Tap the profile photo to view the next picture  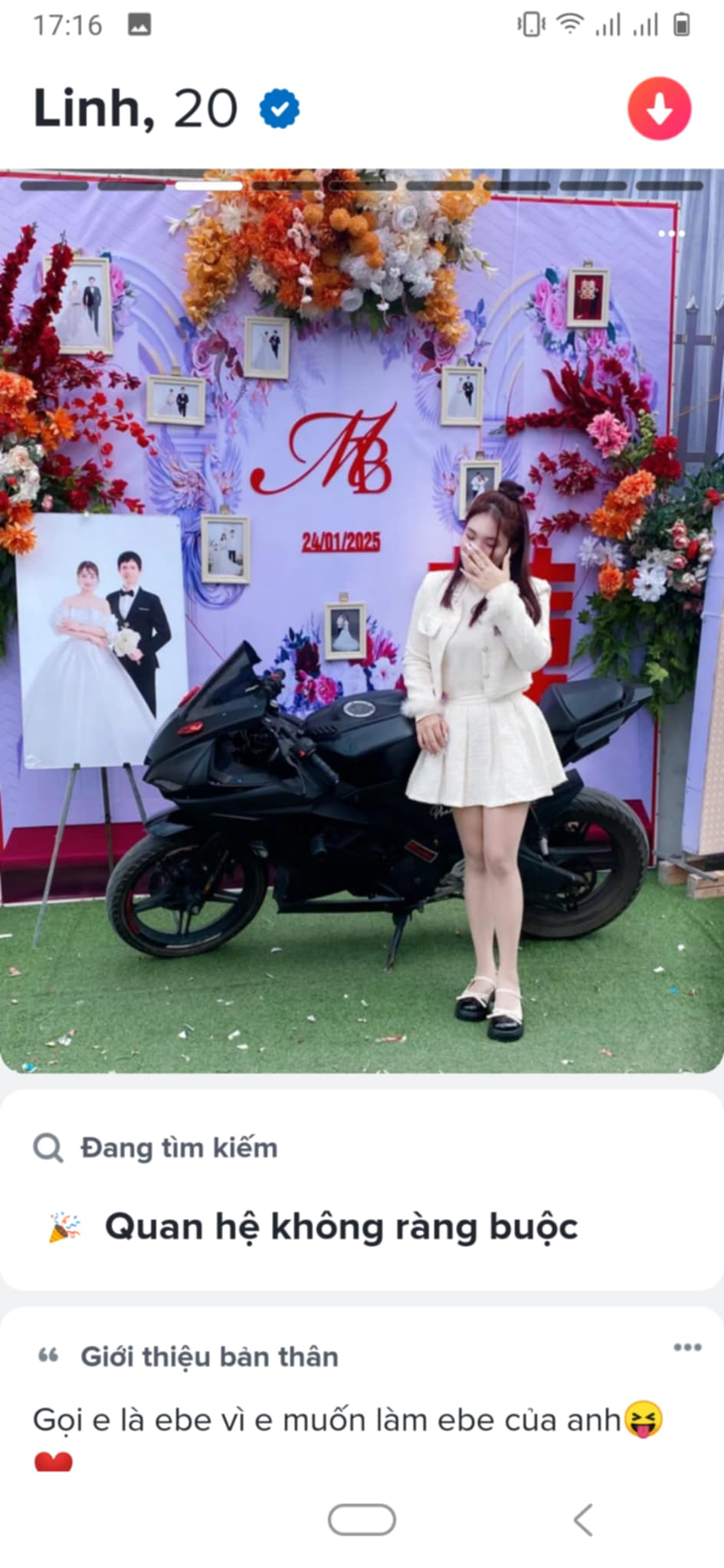click(362, 620)
